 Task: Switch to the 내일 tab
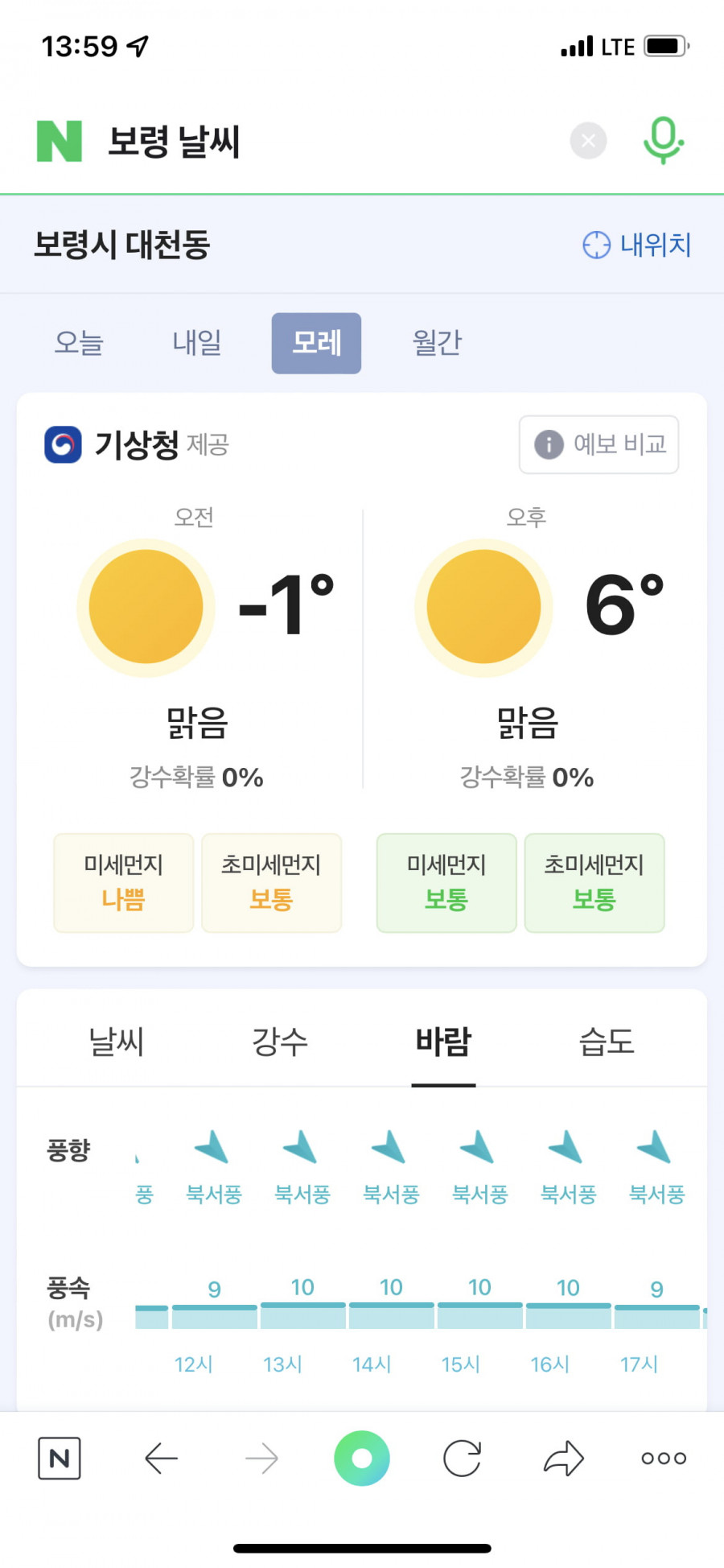197,343
